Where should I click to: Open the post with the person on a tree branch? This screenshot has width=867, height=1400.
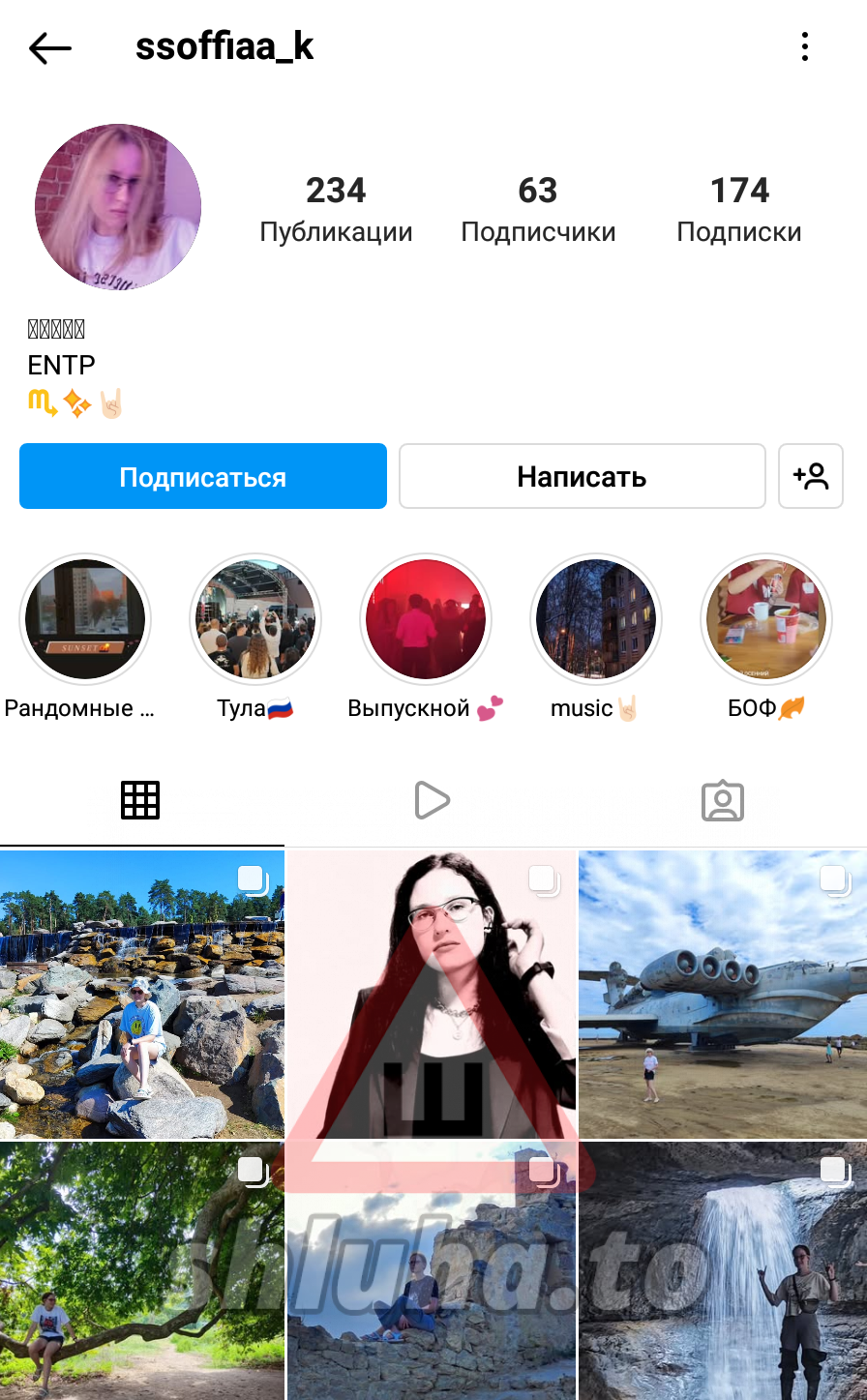pyautogui.click(x=142, y=1270)
